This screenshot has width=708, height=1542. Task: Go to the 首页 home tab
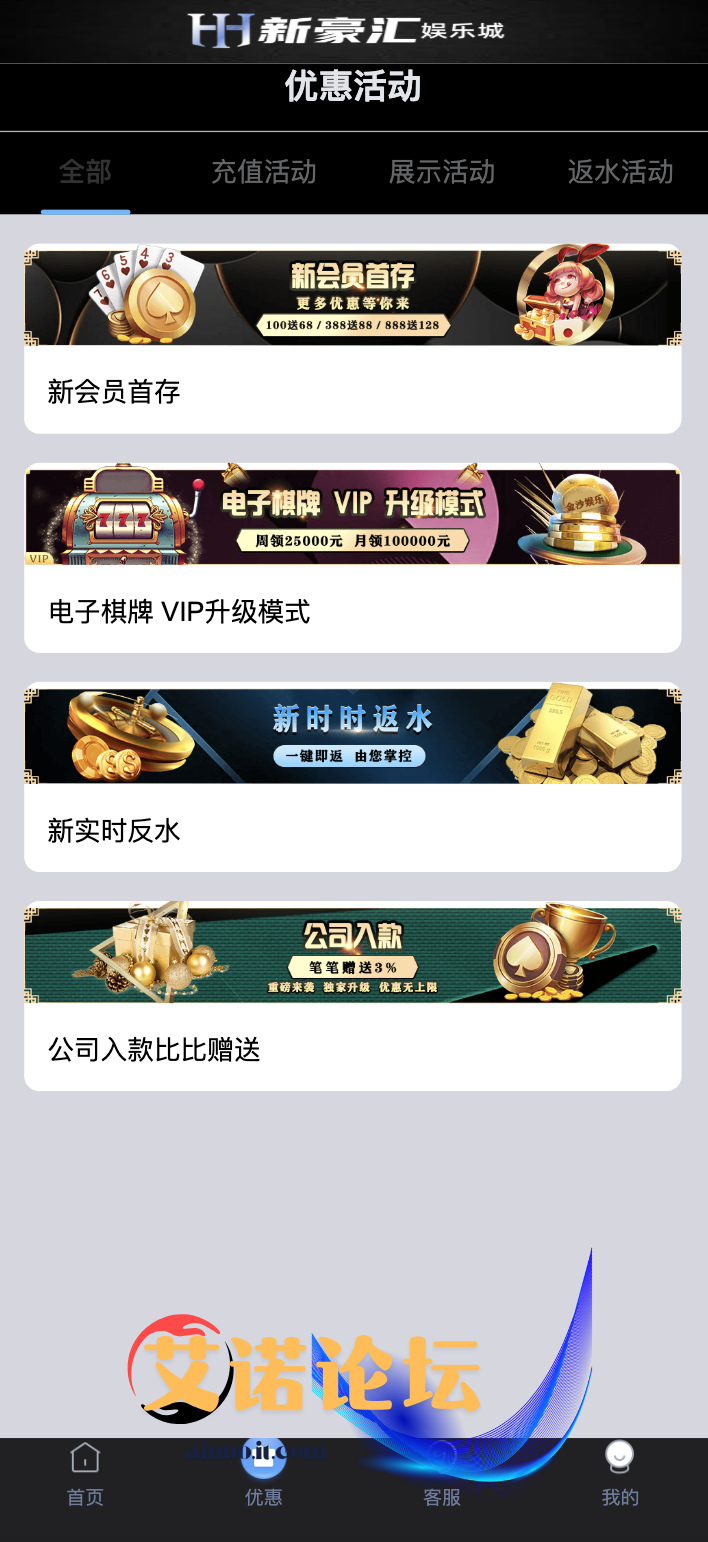(85, 1475)
